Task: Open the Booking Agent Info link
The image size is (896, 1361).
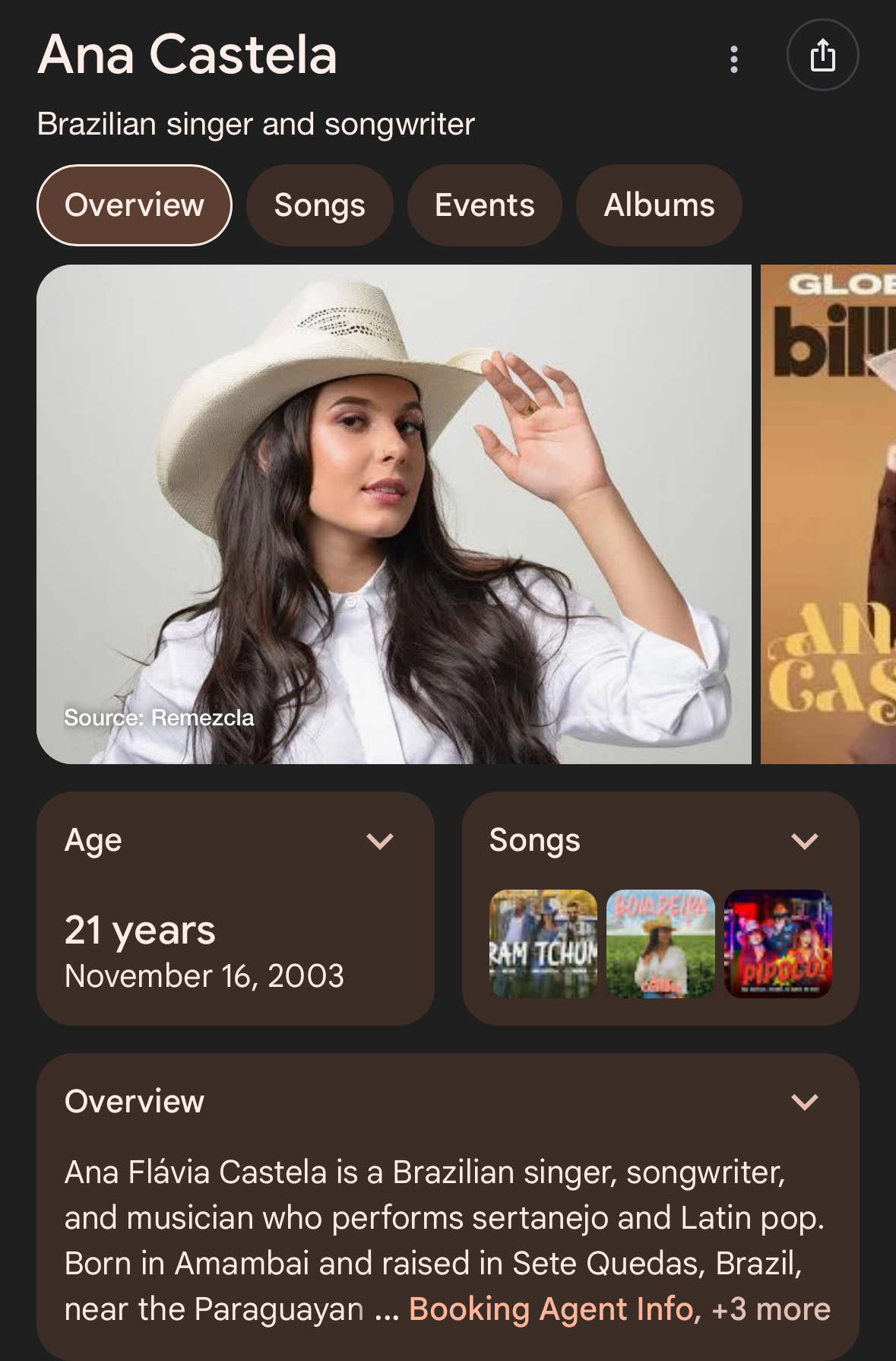Action: (552, 1309)
